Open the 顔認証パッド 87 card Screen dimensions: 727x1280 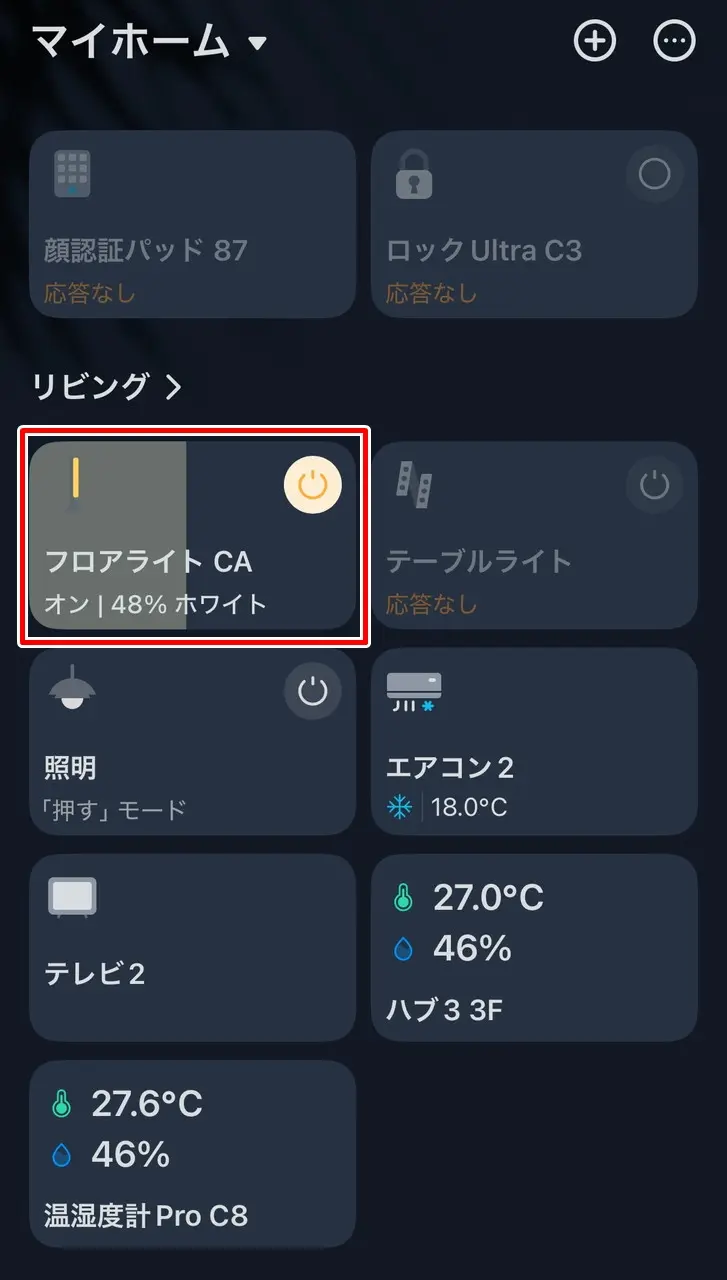point(192,225)
